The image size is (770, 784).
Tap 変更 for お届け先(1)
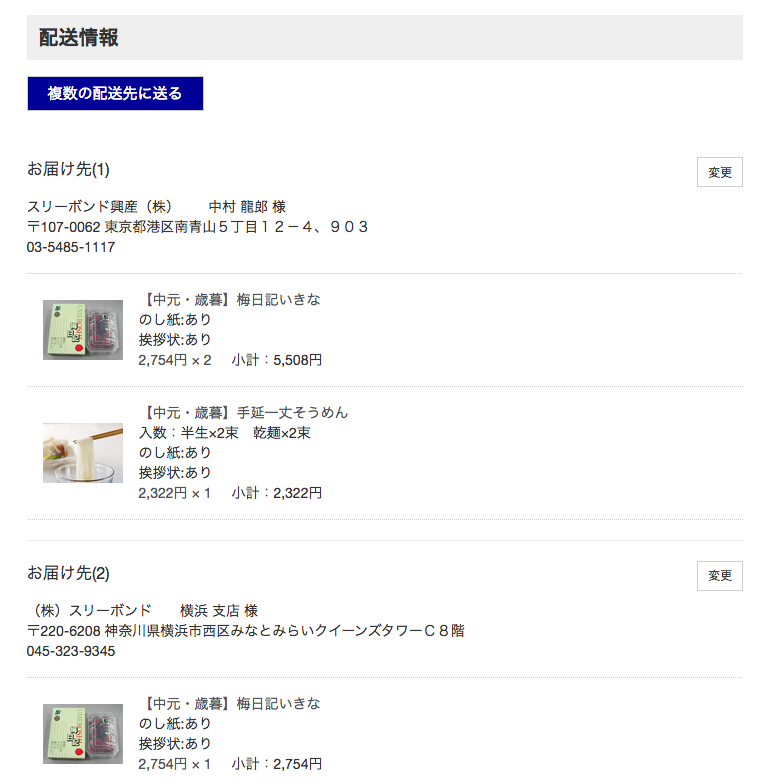719,172
